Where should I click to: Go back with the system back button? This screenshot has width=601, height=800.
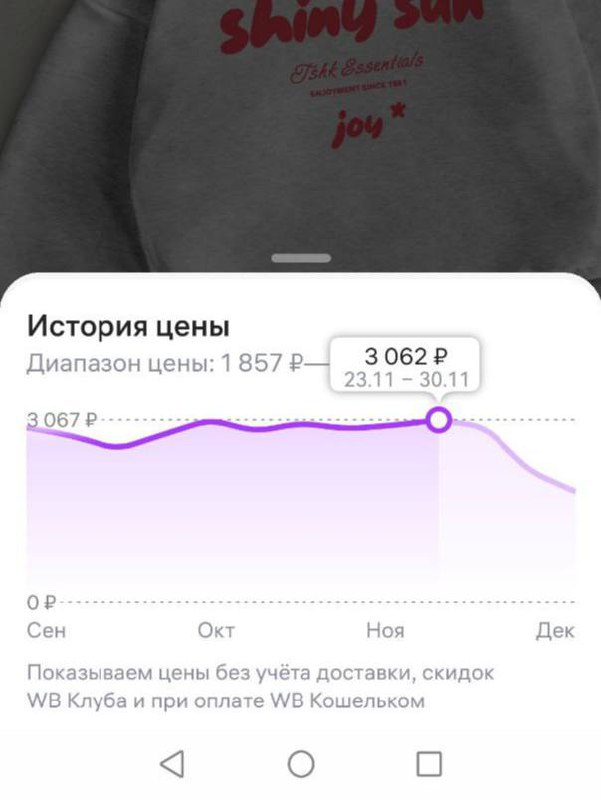click(172, 764)
